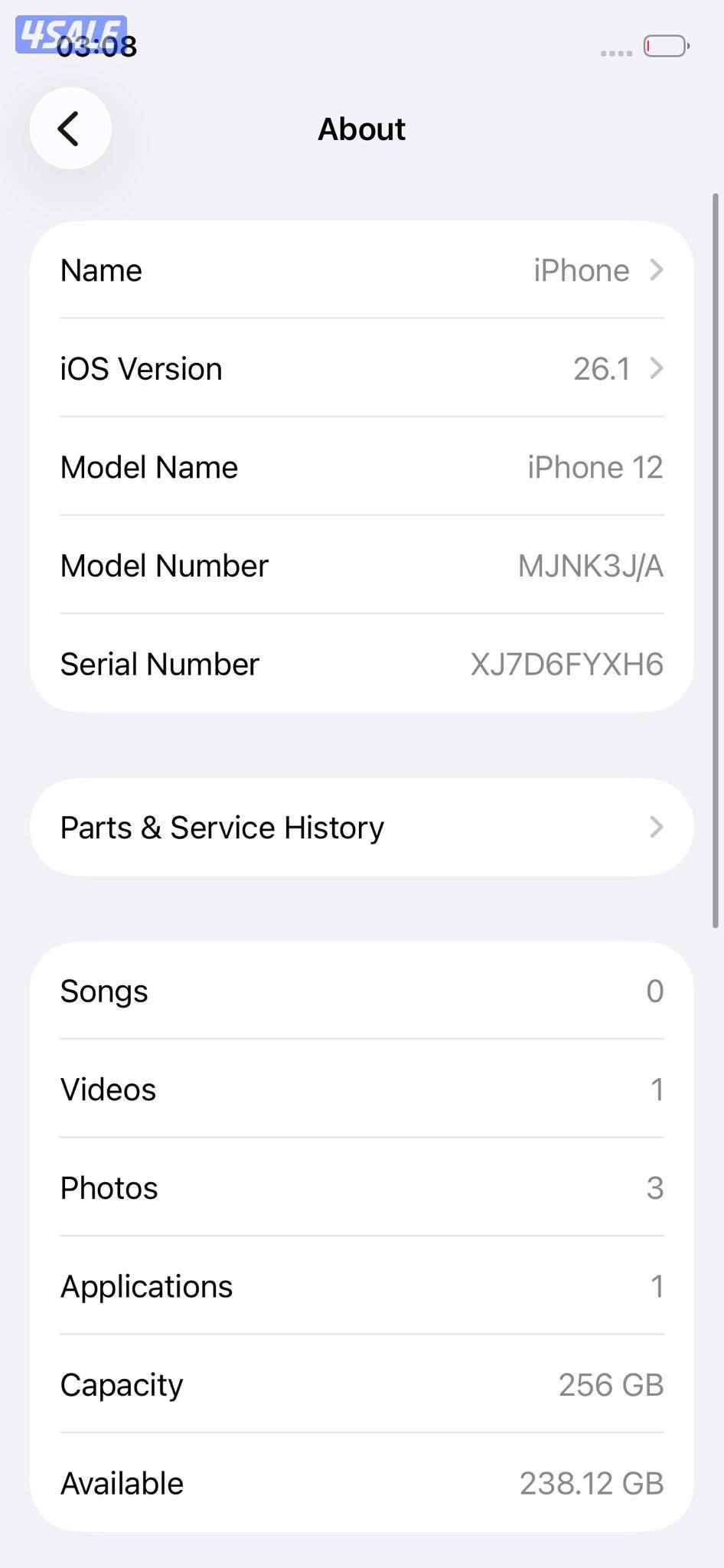Tap the Available 238.12 GB row

[x=361, y=1482]
